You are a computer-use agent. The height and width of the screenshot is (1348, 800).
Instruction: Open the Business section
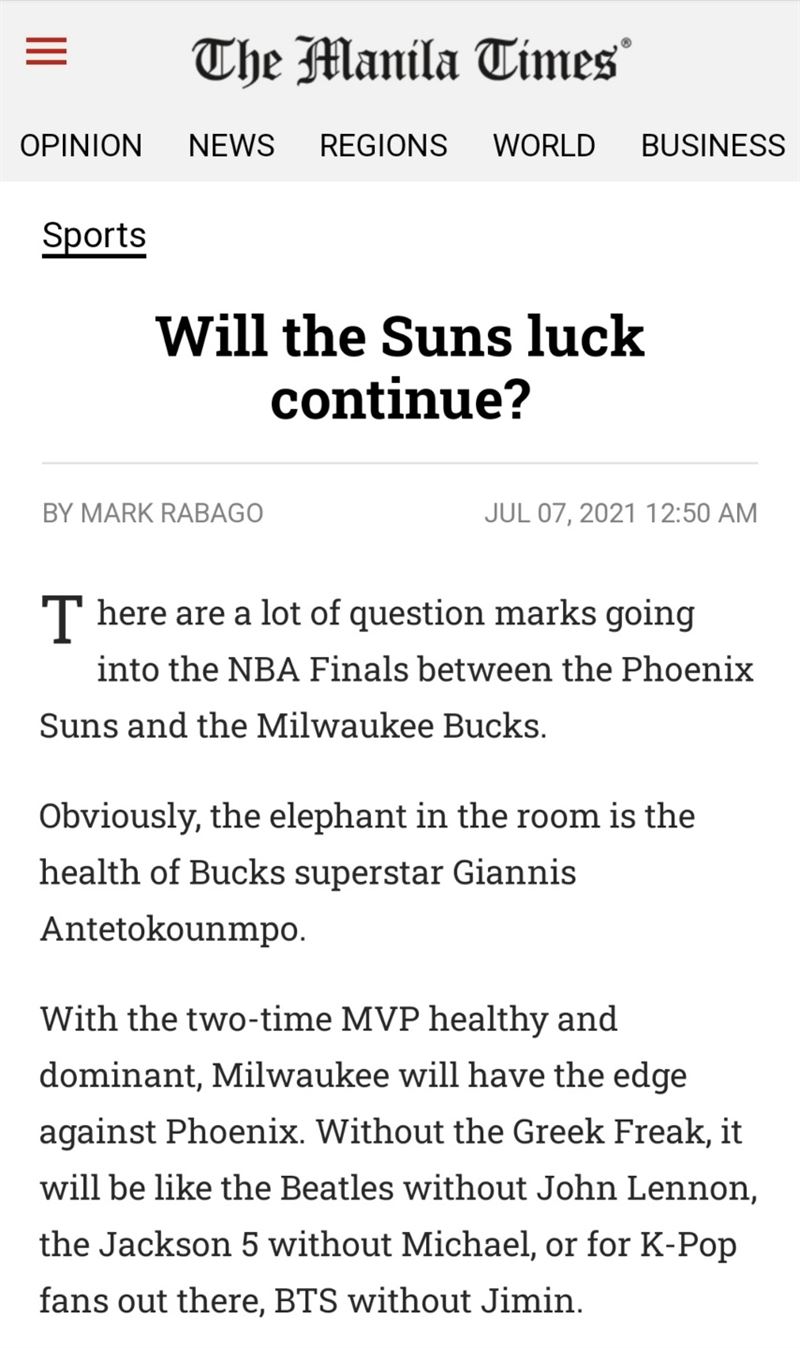pos(713,146)
